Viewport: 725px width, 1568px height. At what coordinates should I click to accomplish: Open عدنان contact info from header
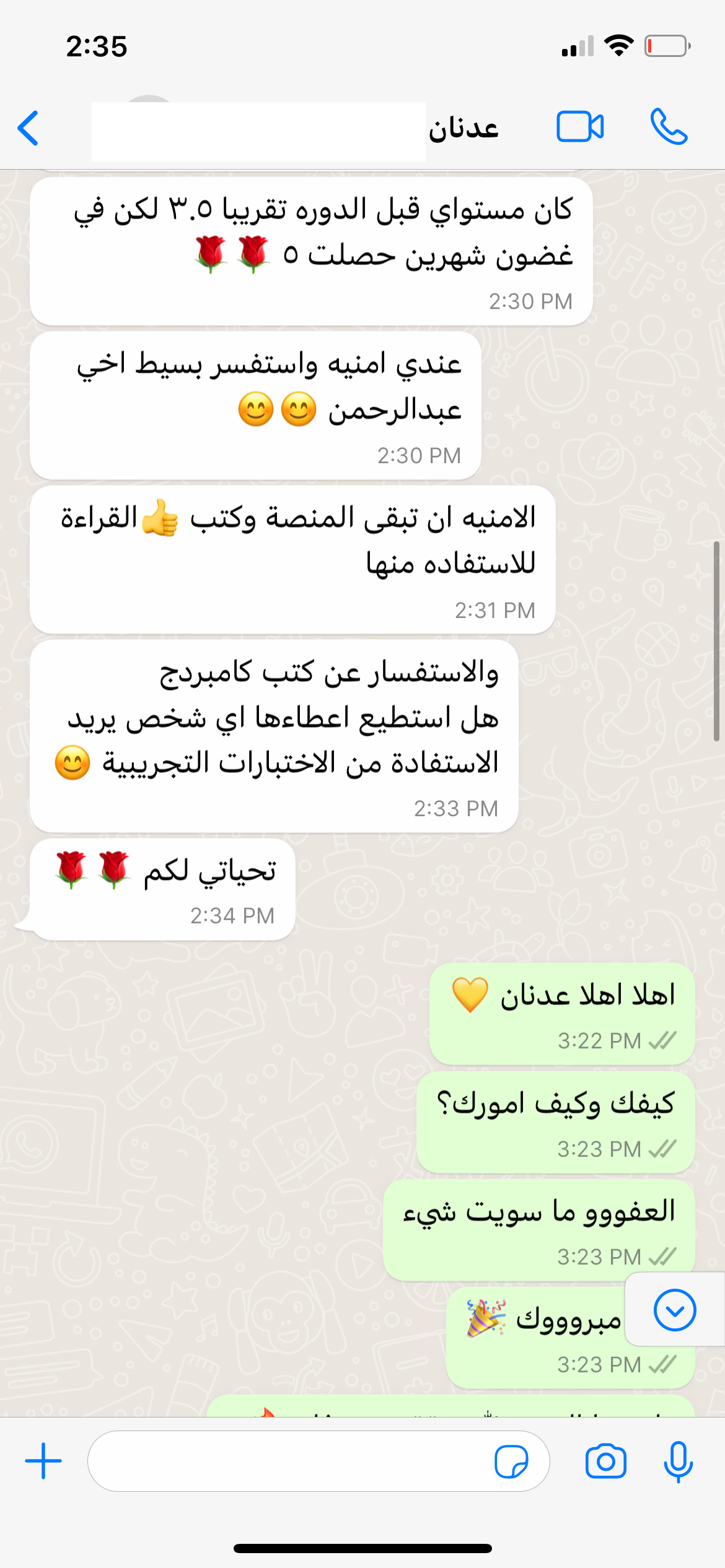click(463, 129)
